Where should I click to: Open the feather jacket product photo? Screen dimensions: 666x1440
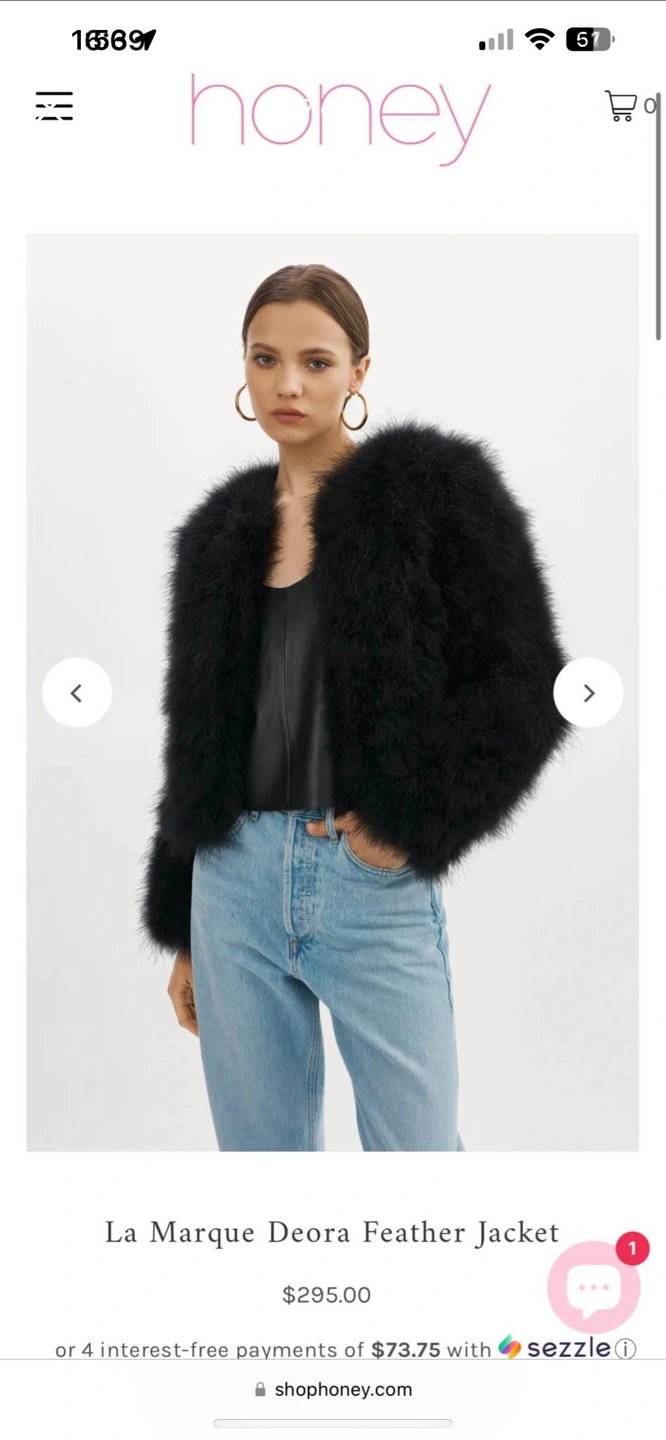click(x=332, y=692)
